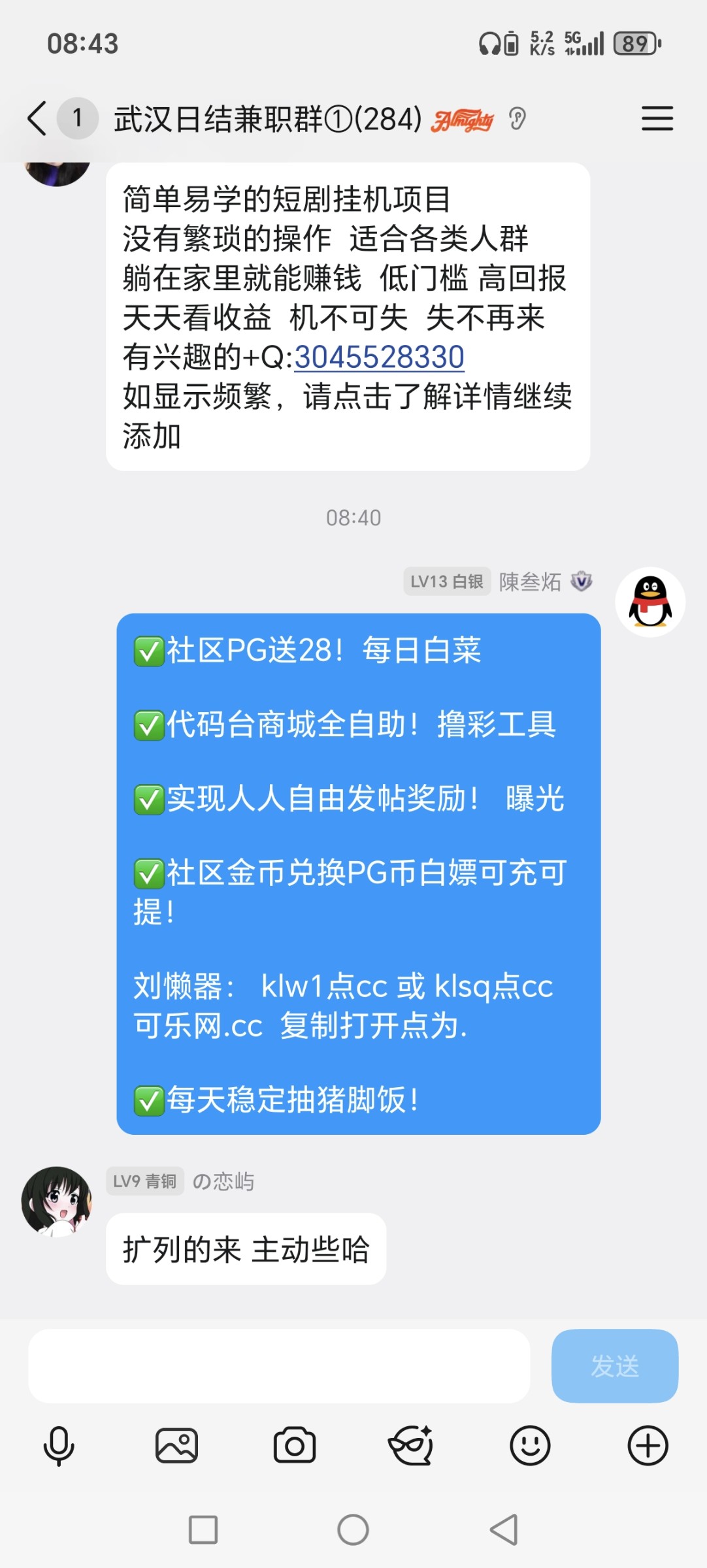This screenshot has width=707, height=1568.
Task: Open group settings via the hamburger menu
Action: (657, 119)
